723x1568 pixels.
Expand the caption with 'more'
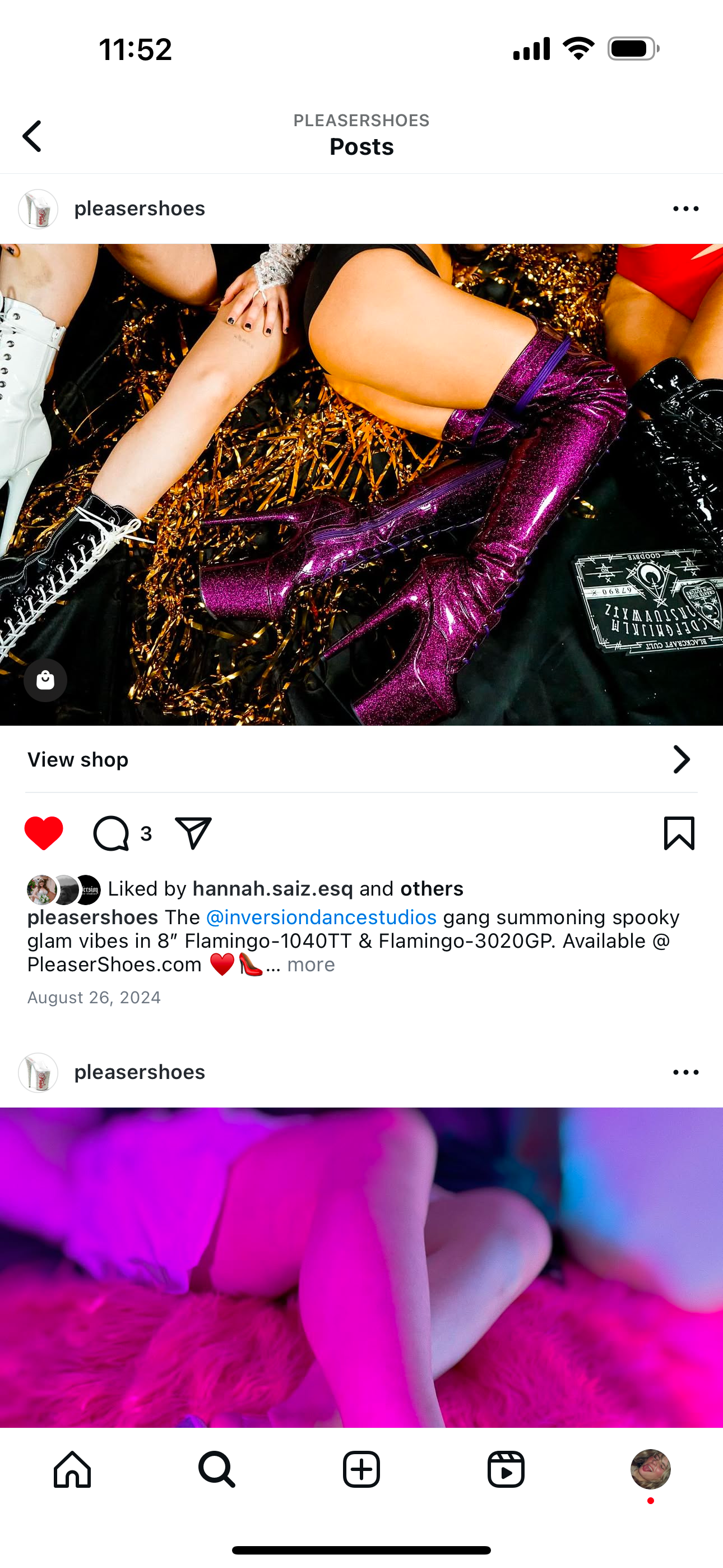pyautogui.click(x=311, y=965)
